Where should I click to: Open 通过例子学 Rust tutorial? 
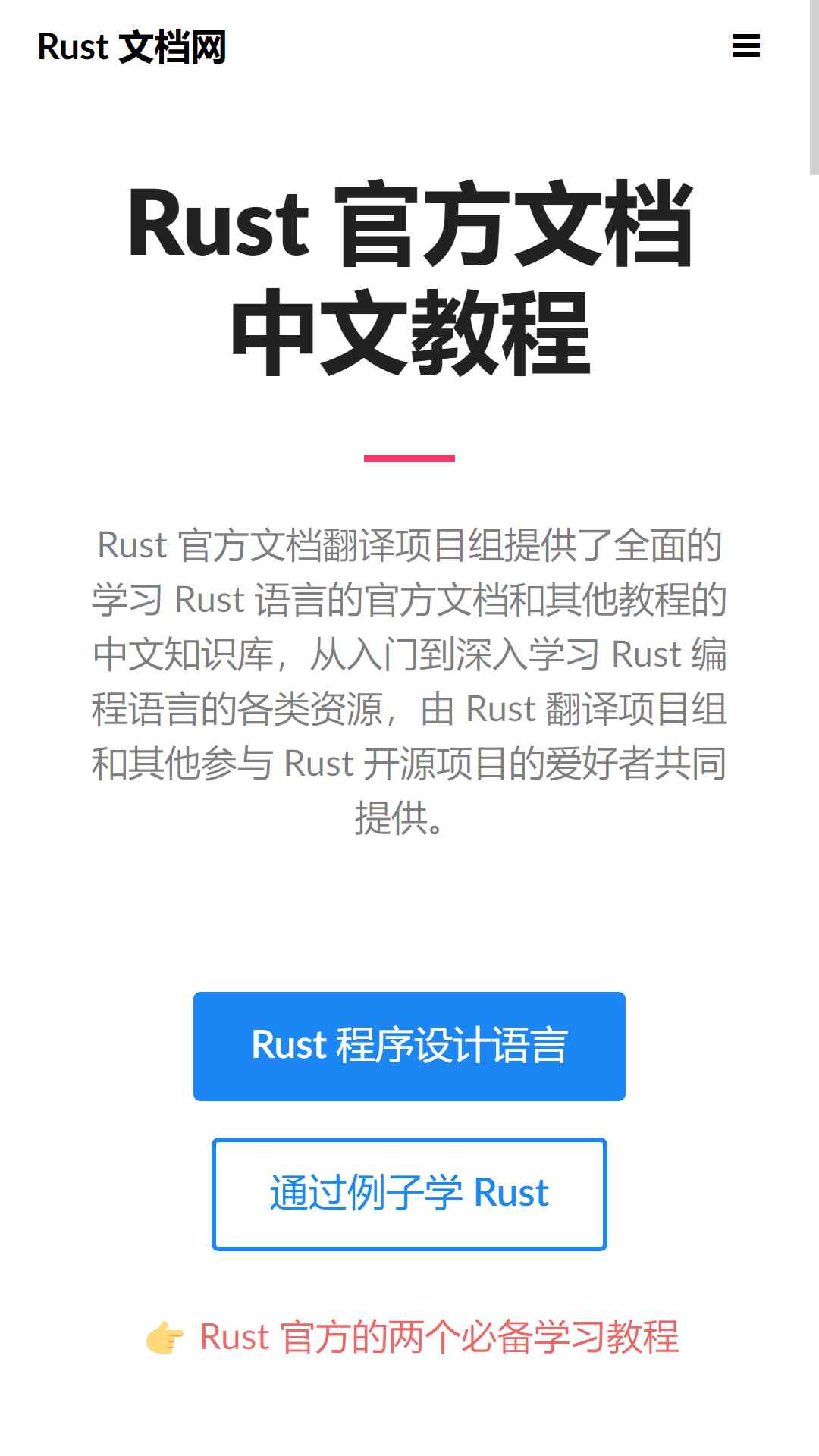[409, 1194]
